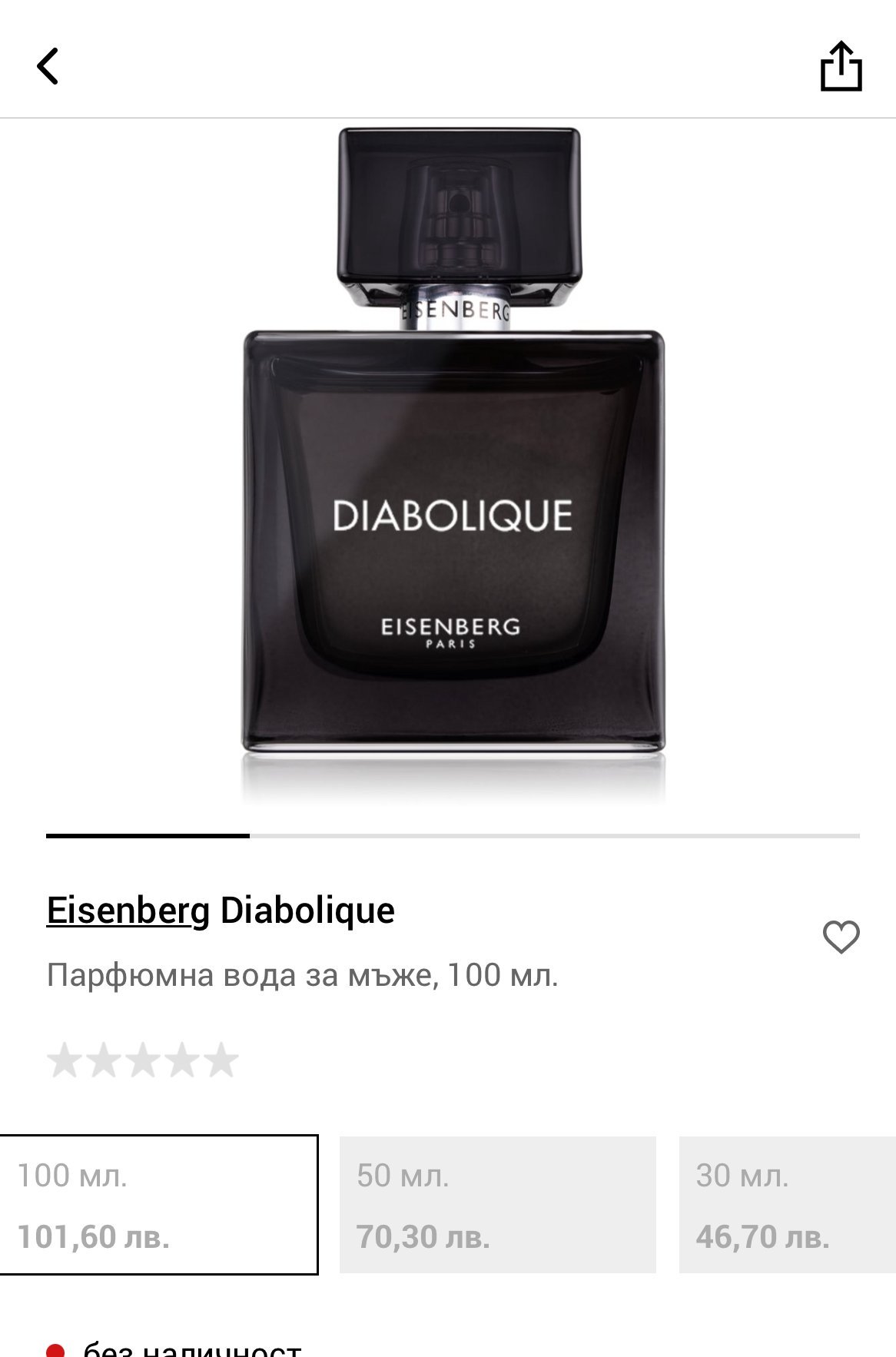Pick the 30 мл. size option

pyautogui.click(x=787, y=1204)
